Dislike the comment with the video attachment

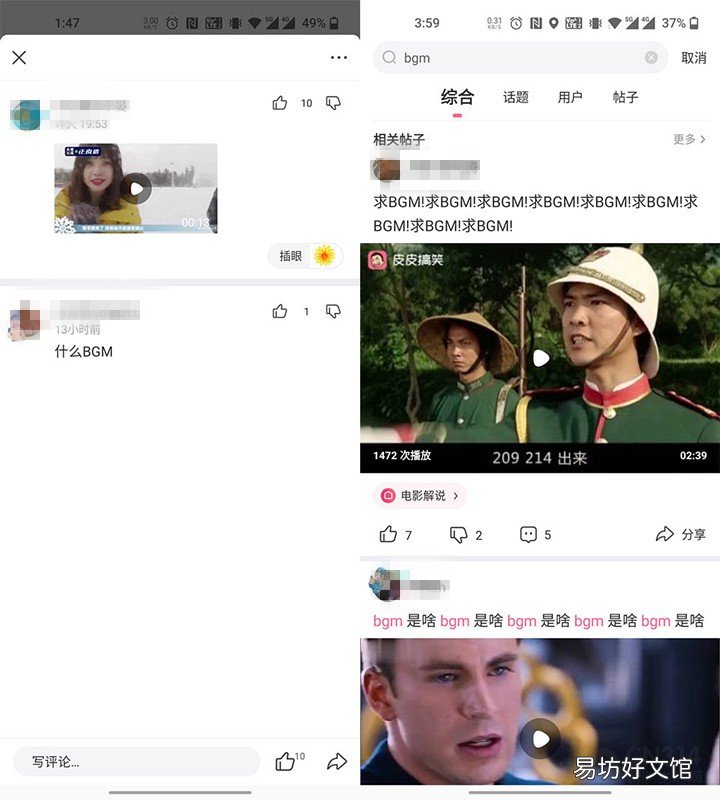pos(334,103)
